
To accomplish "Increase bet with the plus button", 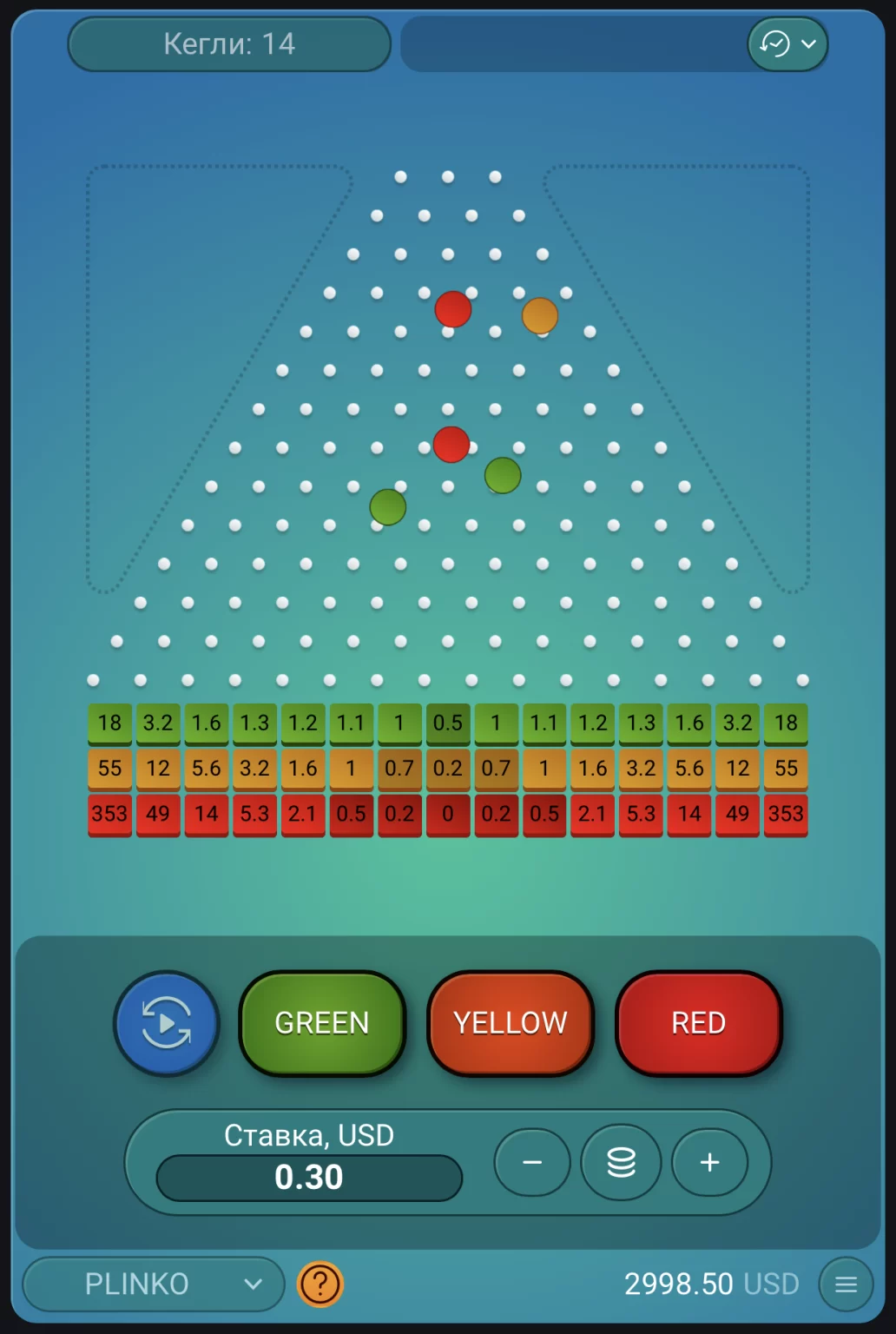I will 709,1162.
